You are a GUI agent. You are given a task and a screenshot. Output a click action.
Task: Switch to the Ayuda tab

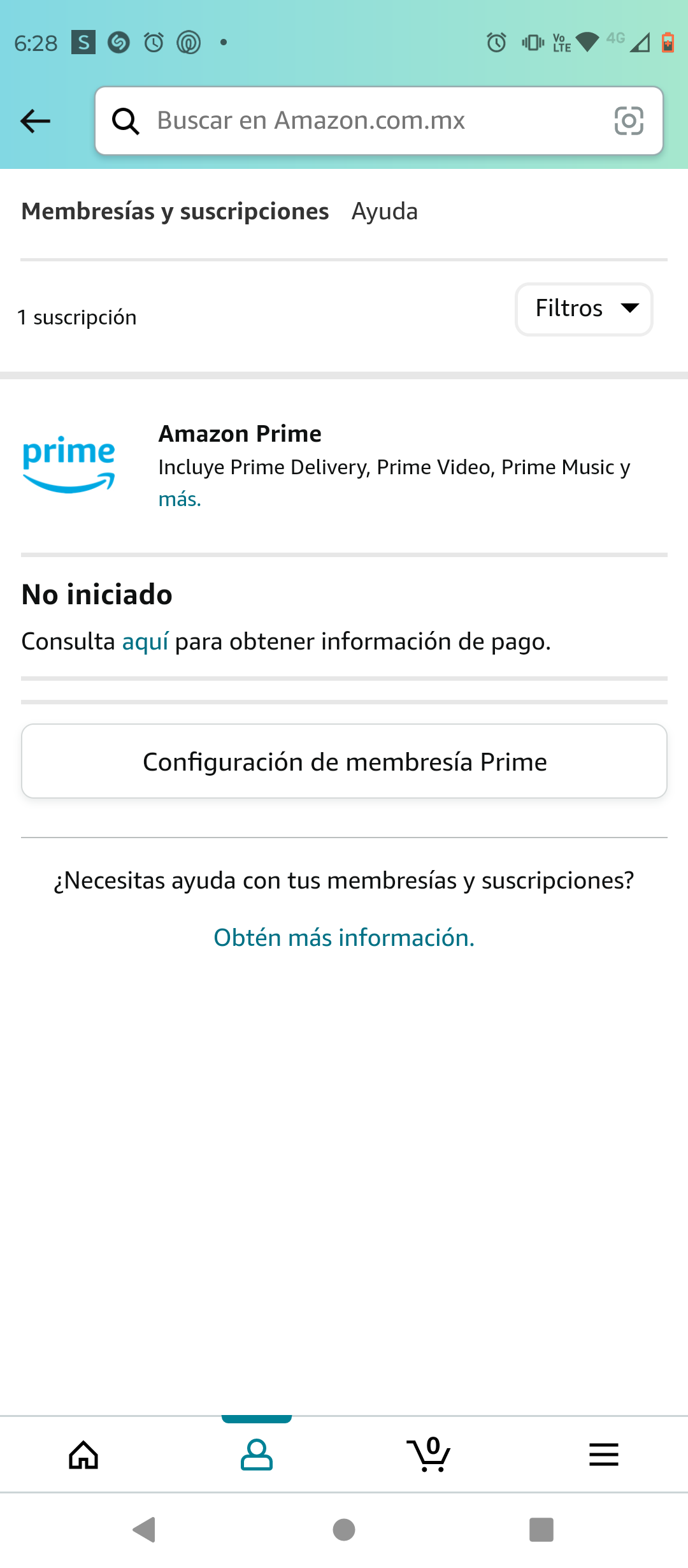pyautogui.click(x=385, y=212)
